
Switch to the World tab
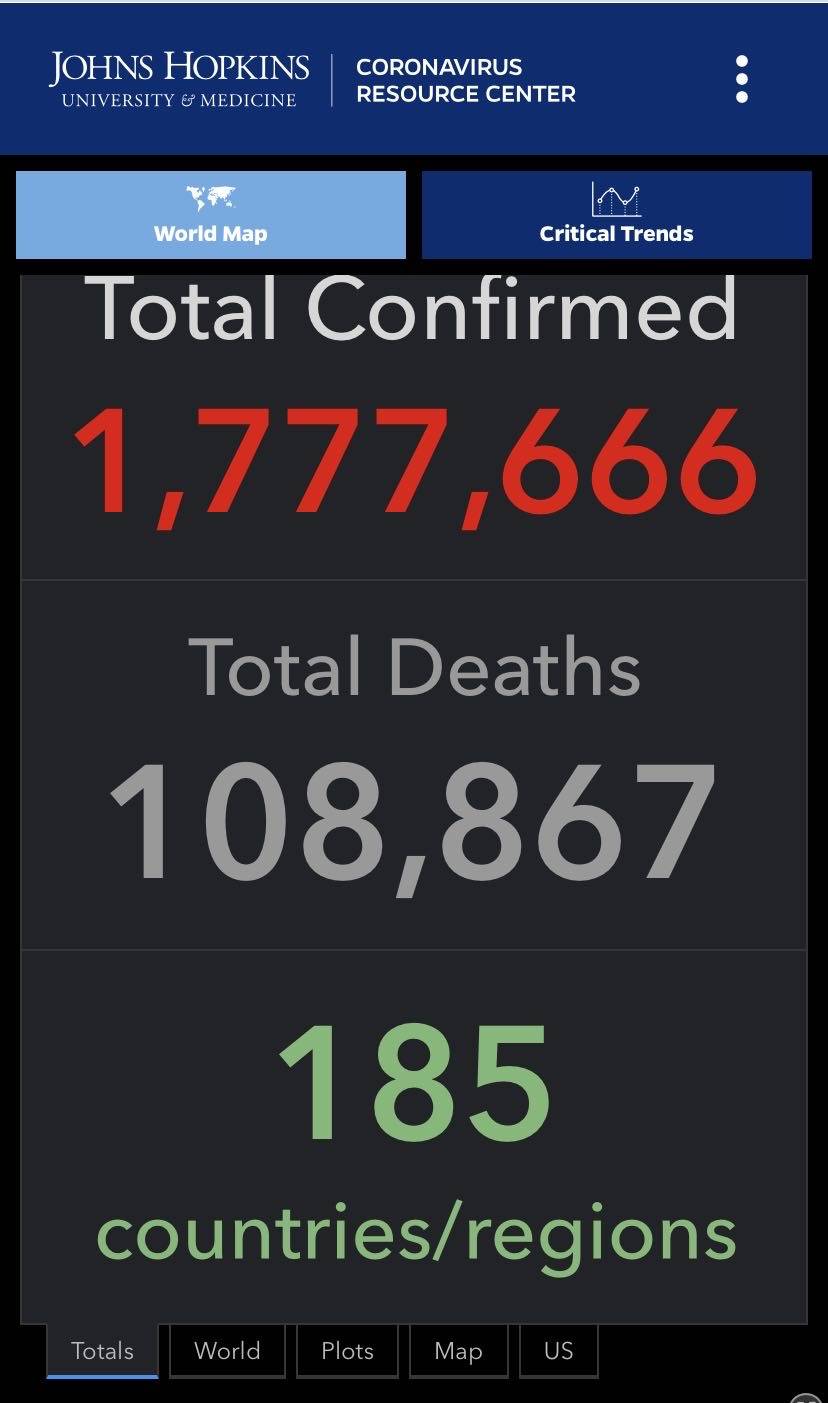pyautogui.click(x=227, y=1351)
